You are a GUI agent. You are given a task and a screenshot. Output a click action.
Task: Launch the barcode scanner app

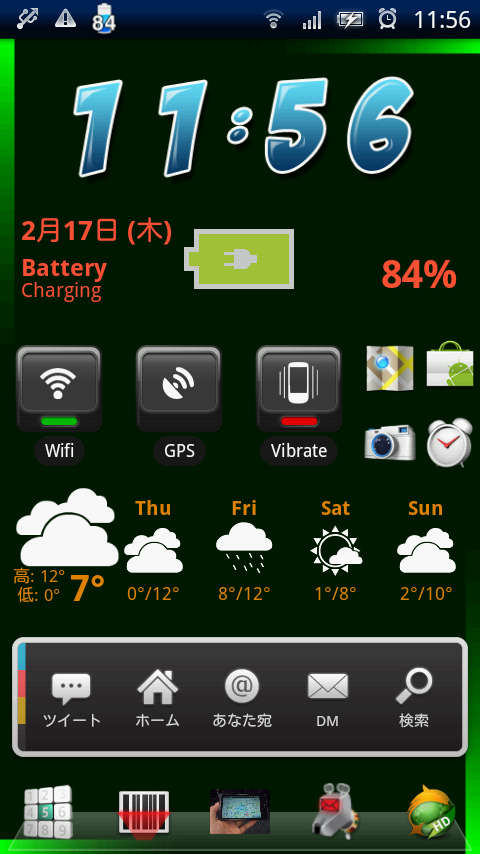pyautogui.click(x=144, y=812)
